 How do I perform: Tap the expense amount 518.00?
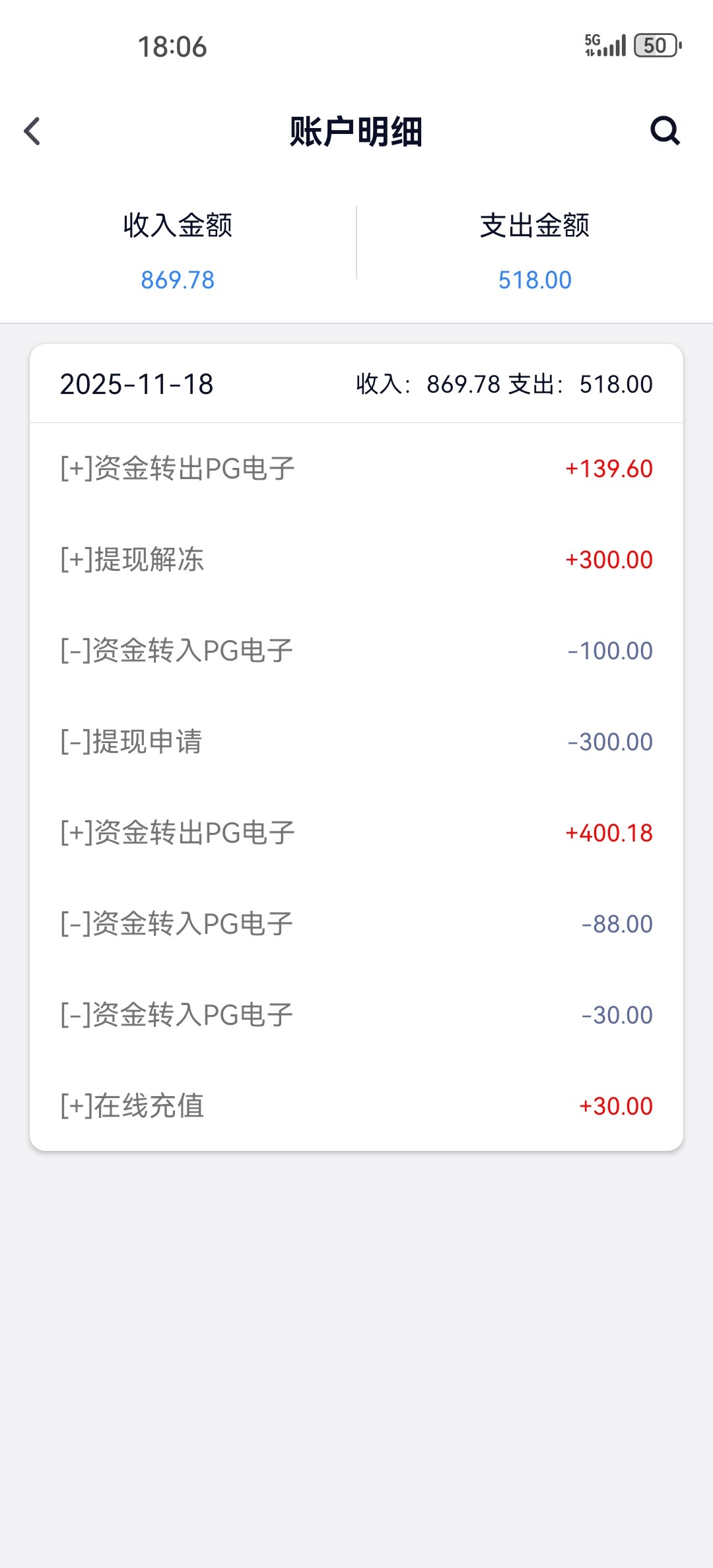coord(535,280)
